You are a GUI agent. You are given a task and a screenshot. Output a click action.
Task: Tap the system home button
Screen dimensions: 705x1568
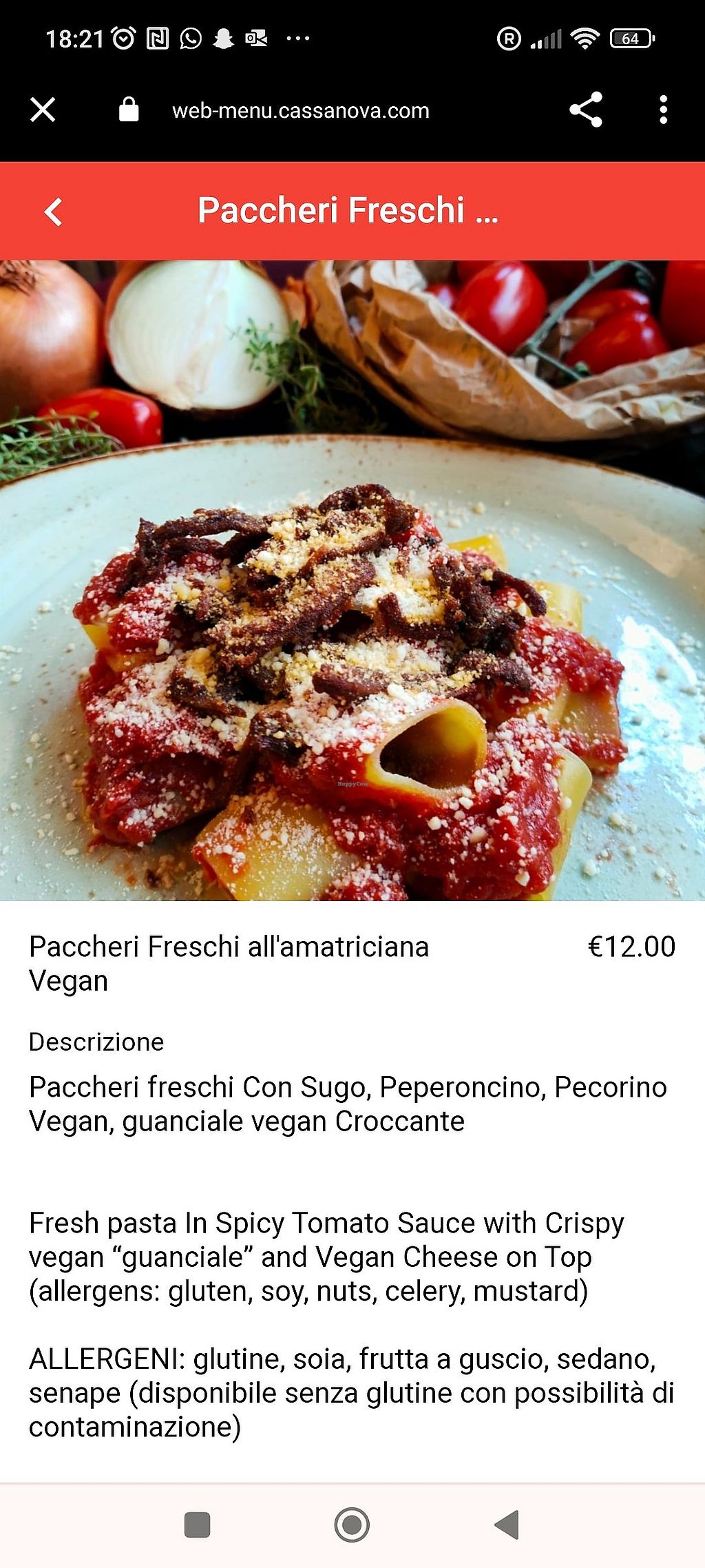pos(352,1525)
